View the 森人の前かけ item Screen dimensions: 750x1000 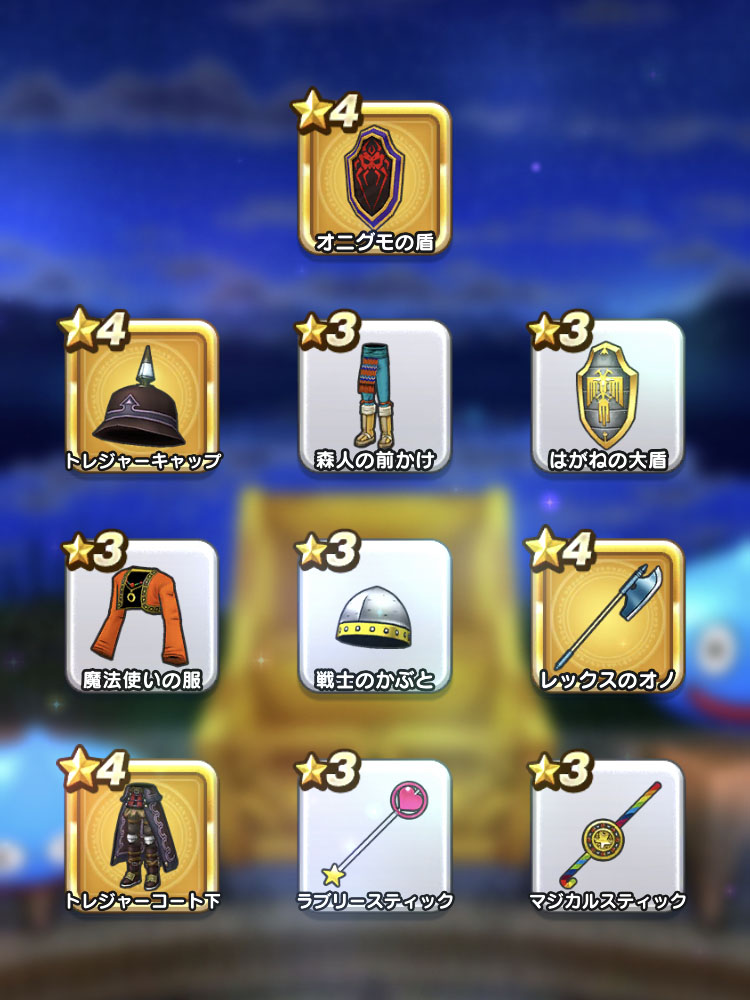click(x=375, y=398)
